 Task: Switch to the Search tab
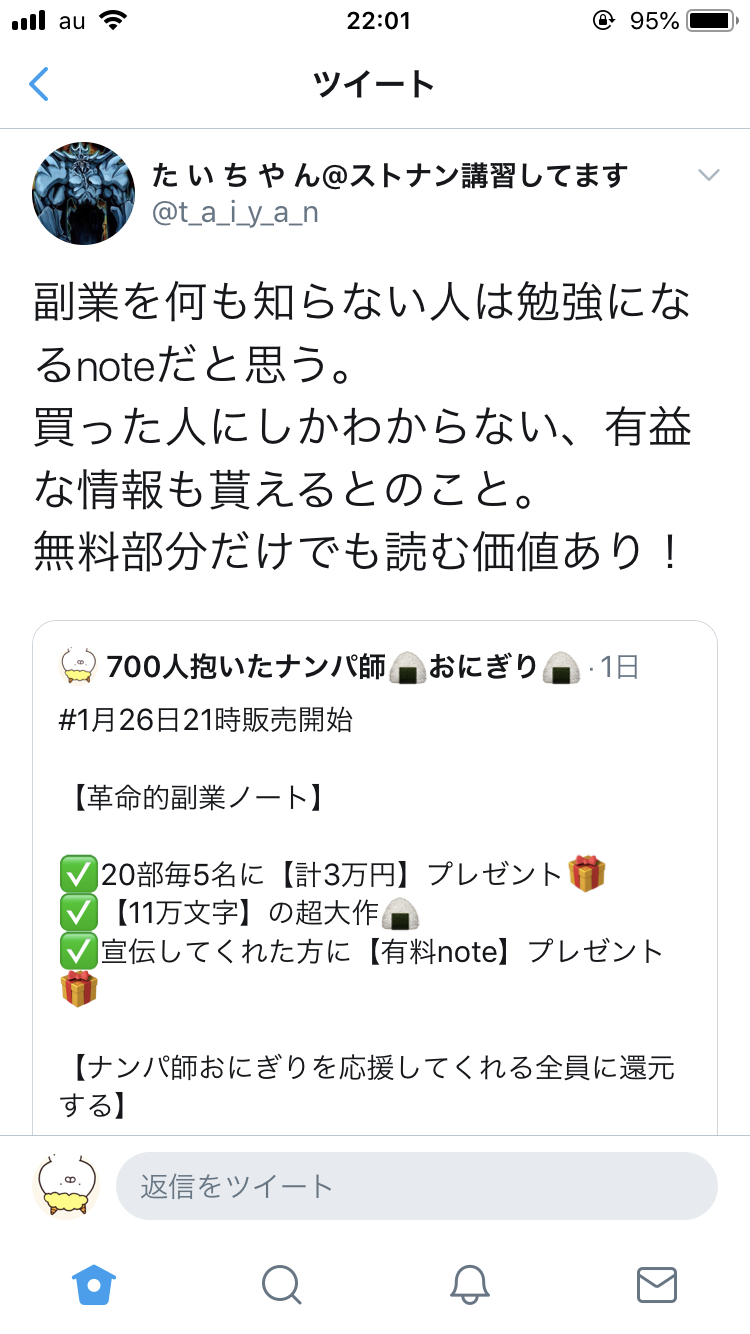pyautogui.click(x=281, y=1284)
